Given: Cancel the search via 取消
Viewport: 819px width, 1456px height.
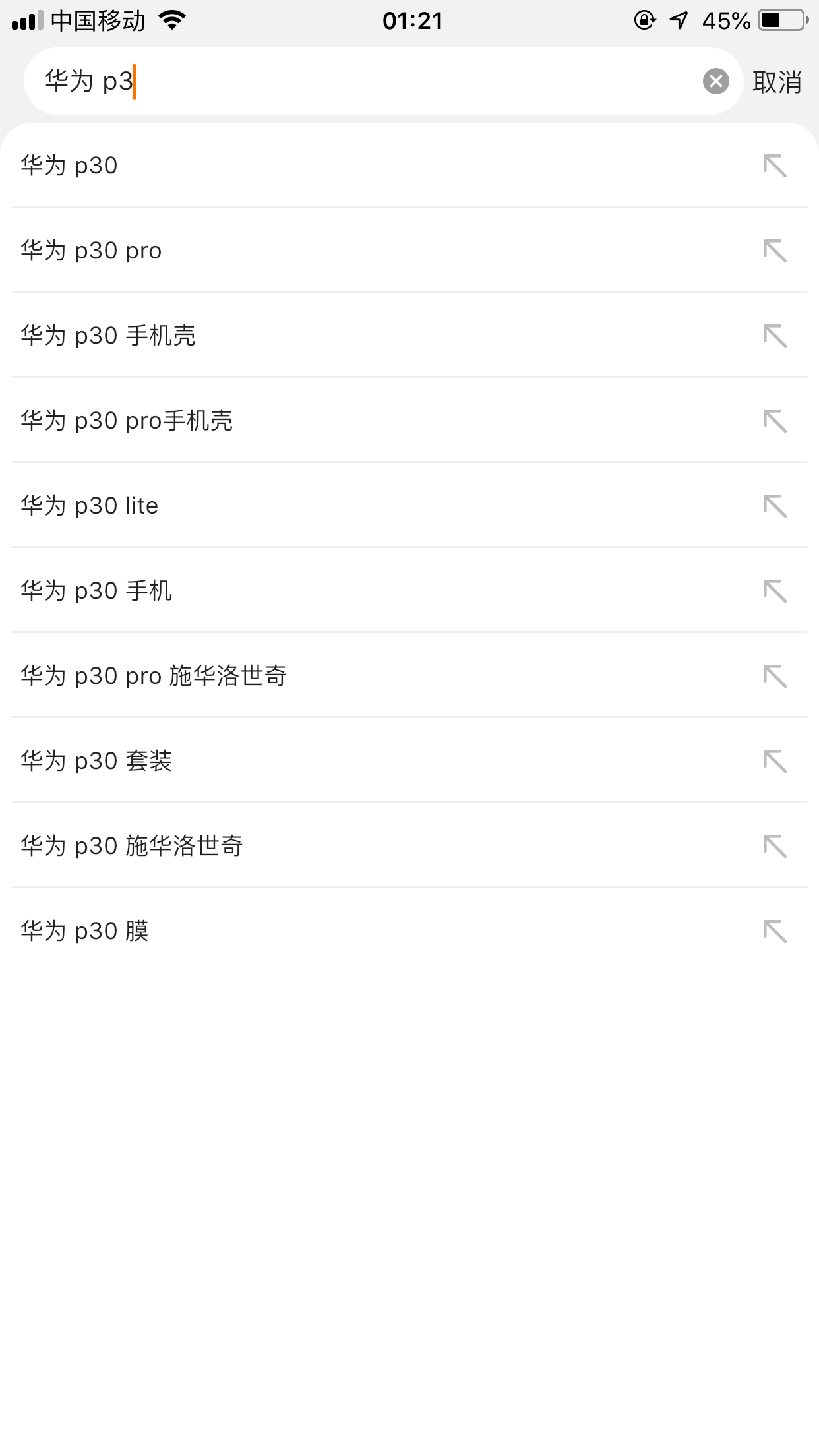Looking at the screenshot, I should [777, 82].
